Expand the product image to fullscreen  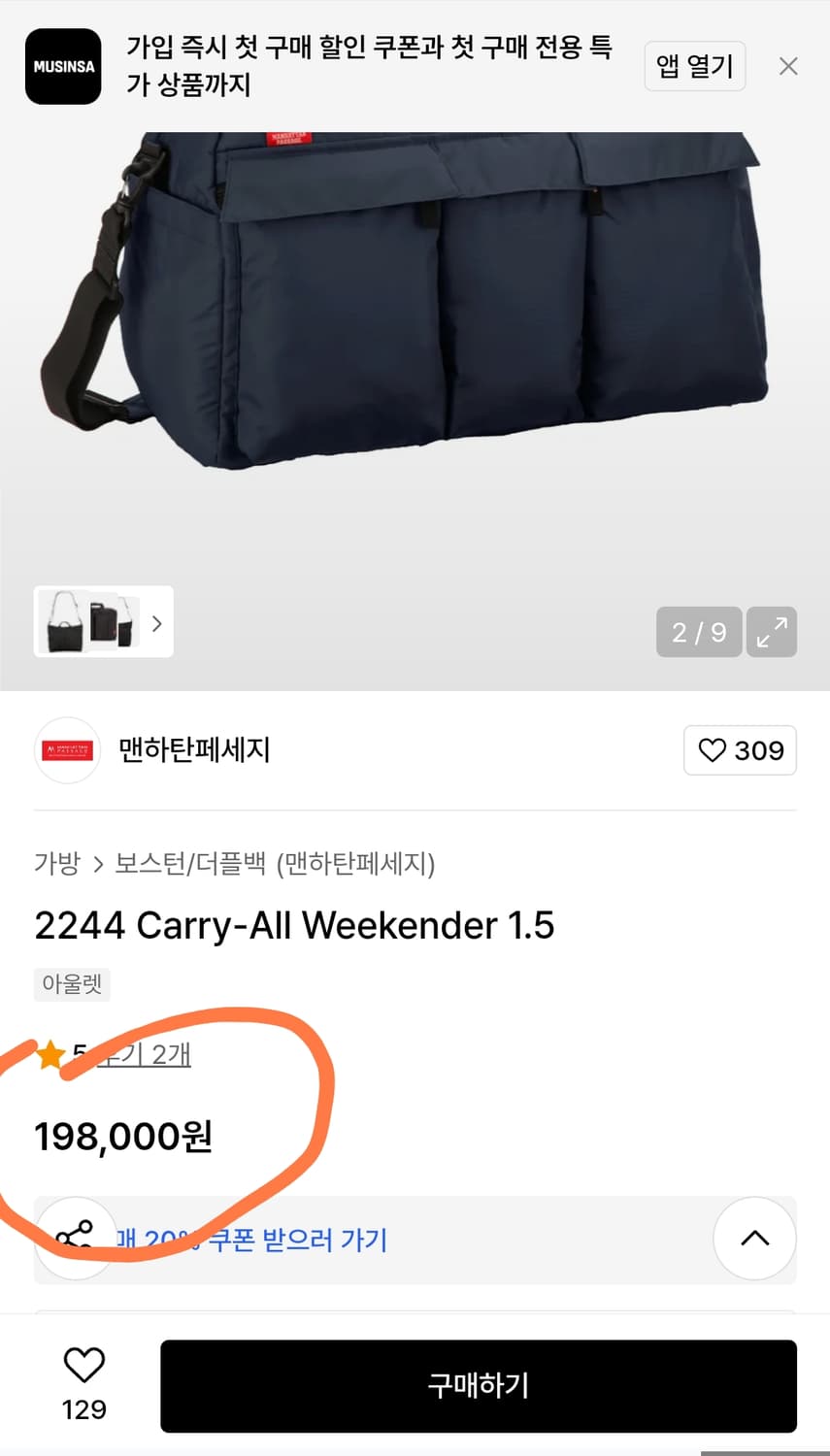[x=771, y=631]
